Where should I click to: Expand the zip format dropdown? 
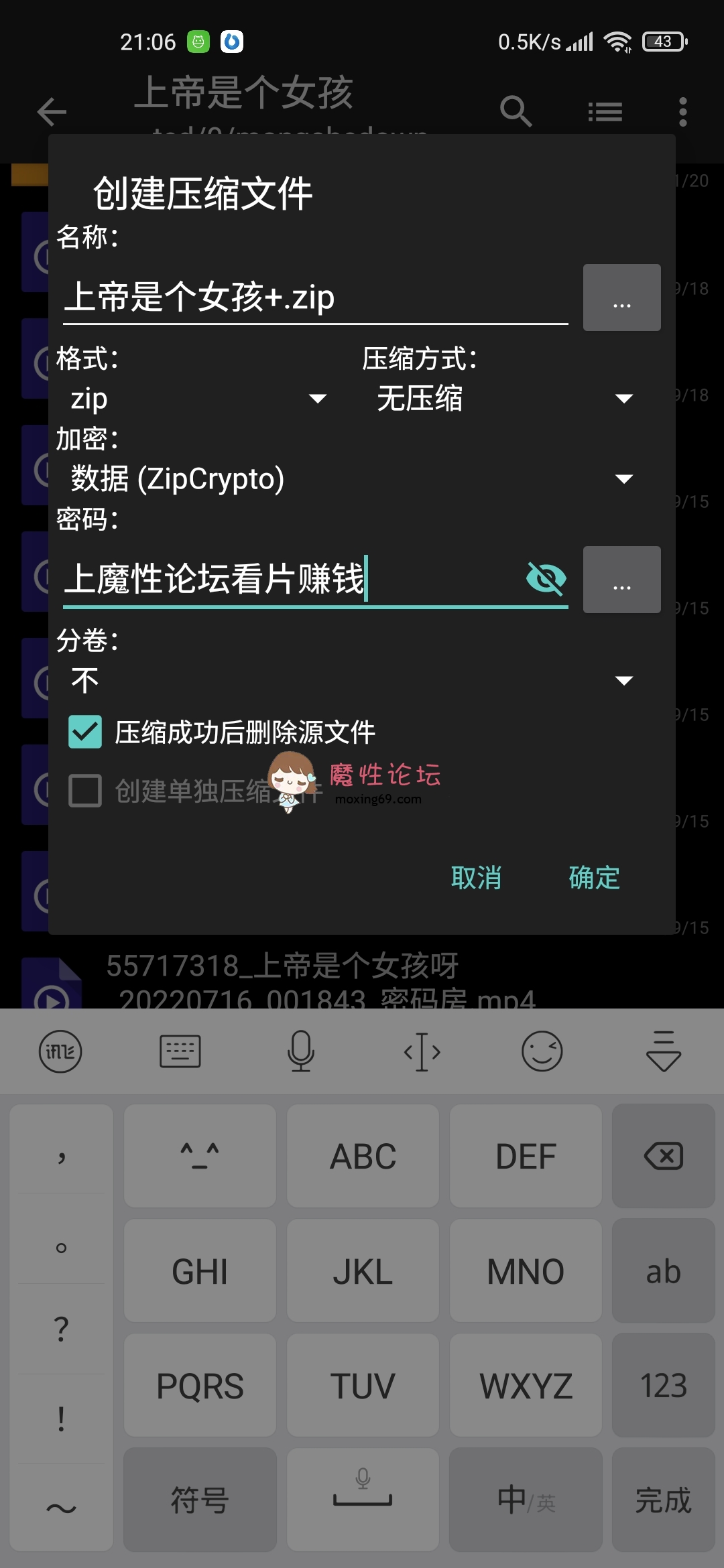point(198,399)
